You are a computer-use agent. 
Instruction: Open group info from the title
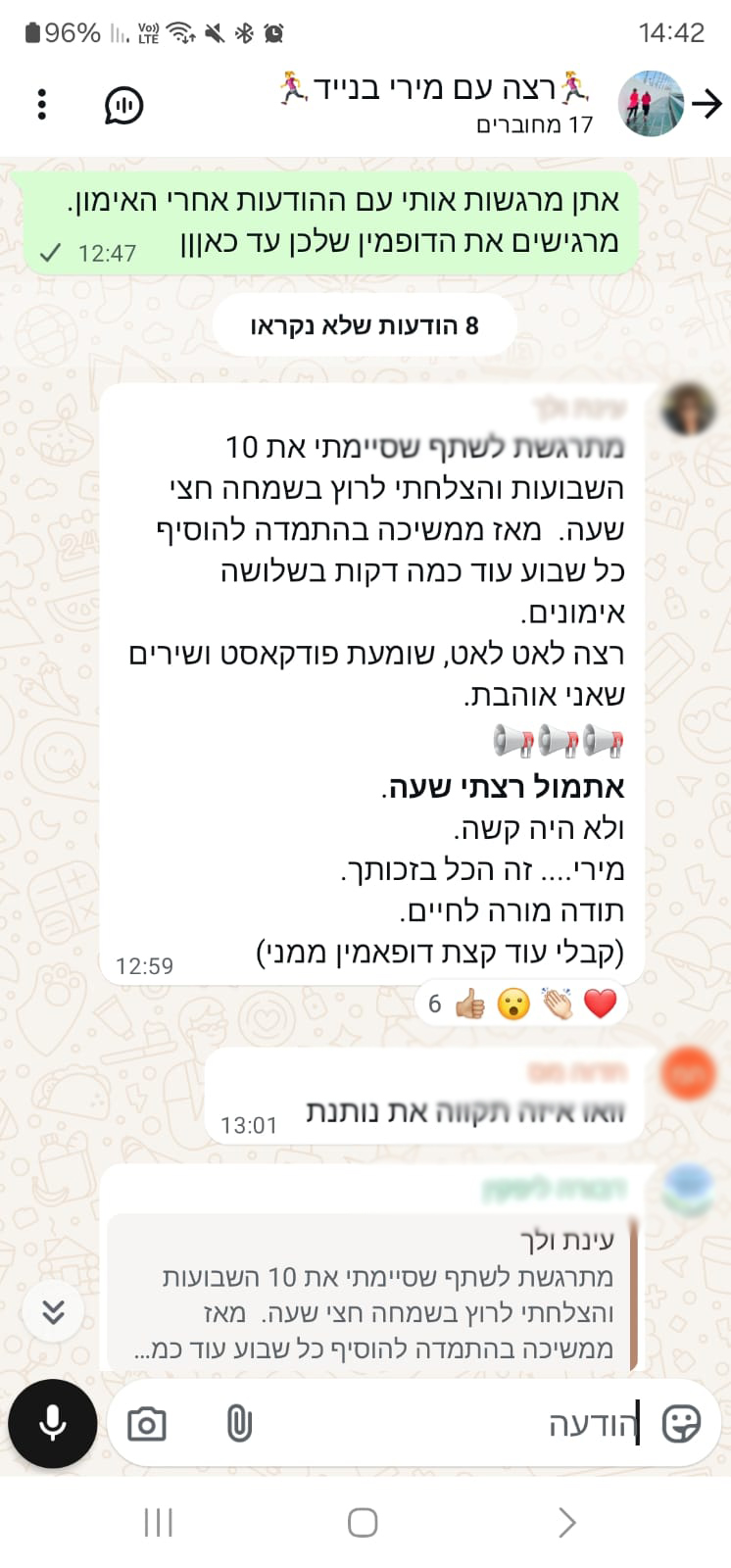coord(436,104)
